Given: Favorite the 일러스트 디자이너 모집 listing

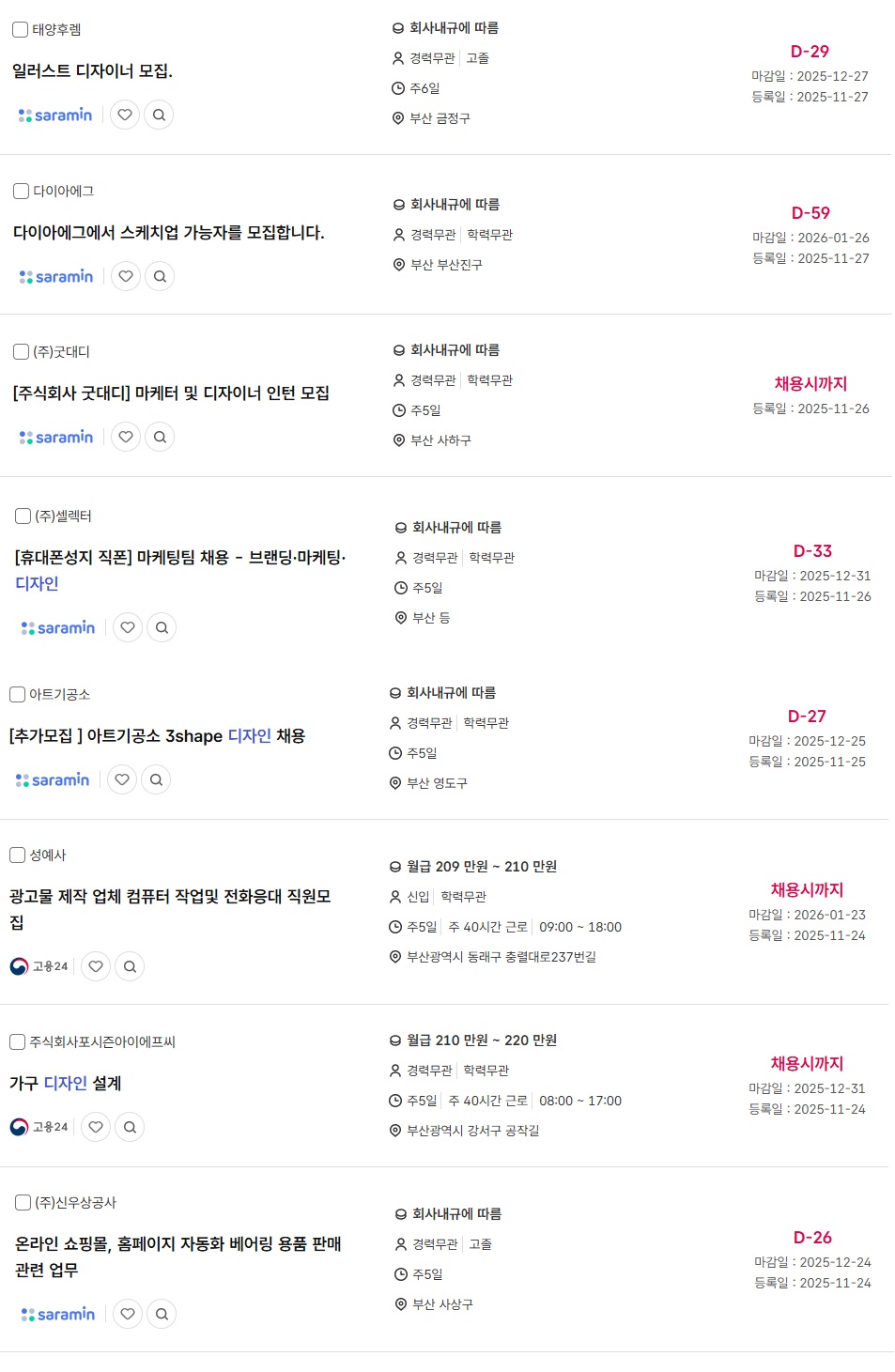Looking at the screenshot, I should tap(125, 115).
